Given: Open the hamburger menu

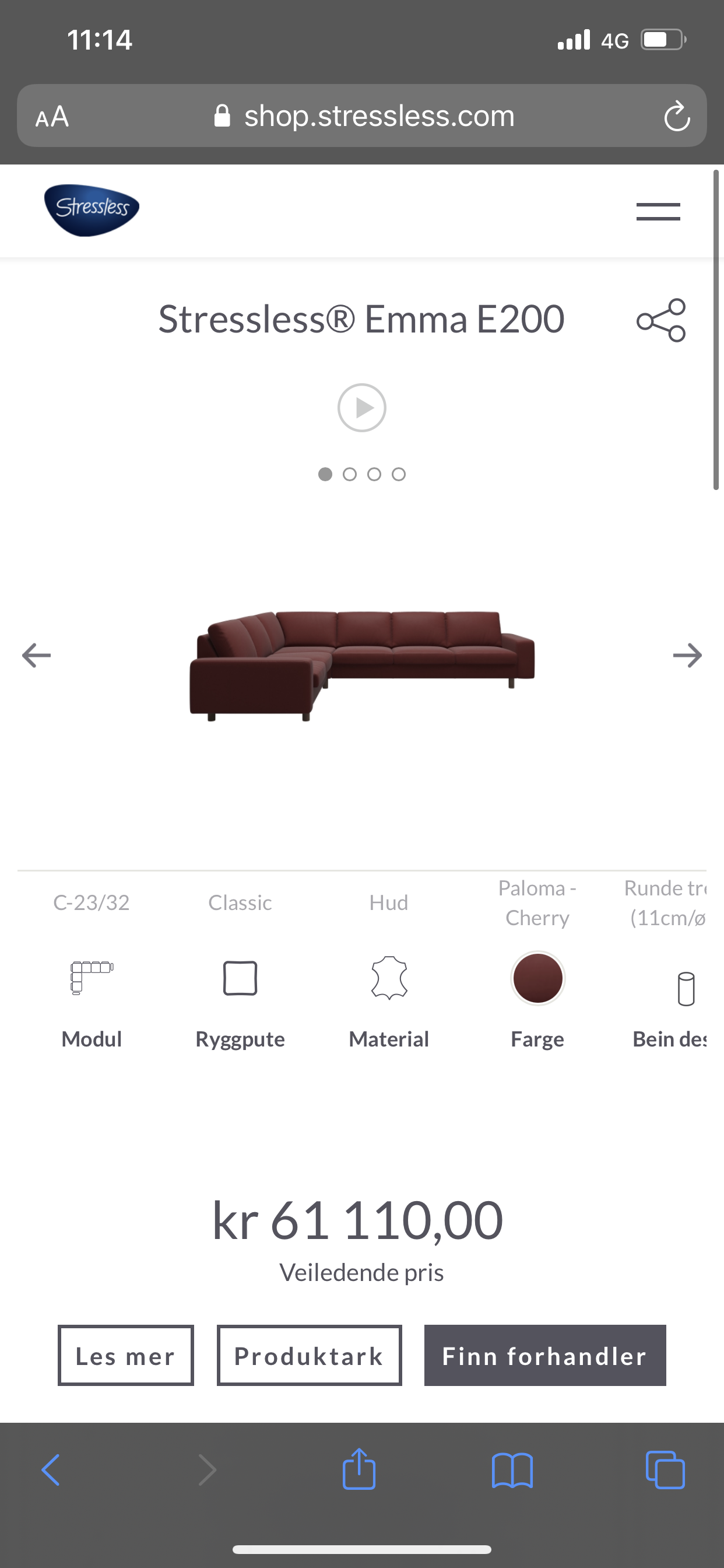Looking at the screenshot, I should click(658, 211).
